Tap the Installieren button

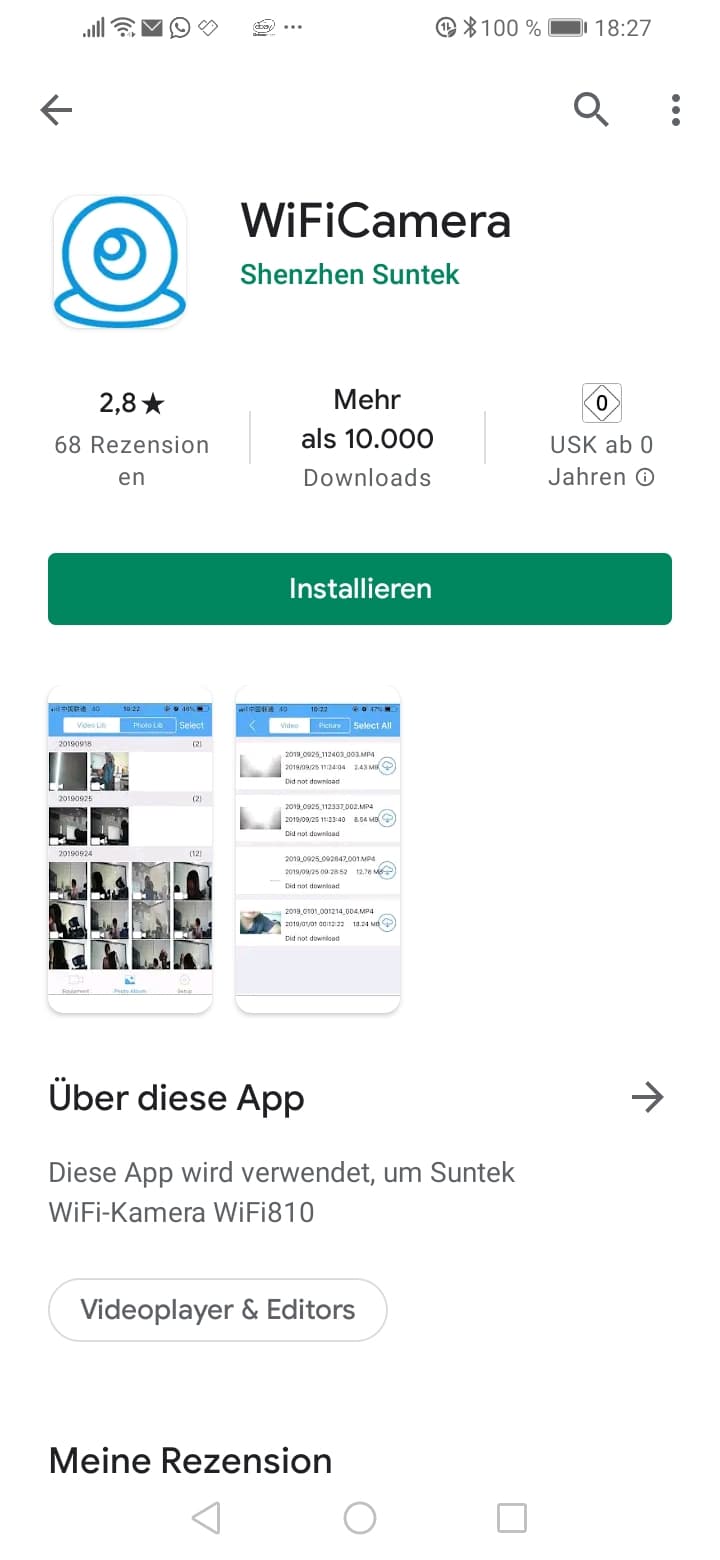360,588
